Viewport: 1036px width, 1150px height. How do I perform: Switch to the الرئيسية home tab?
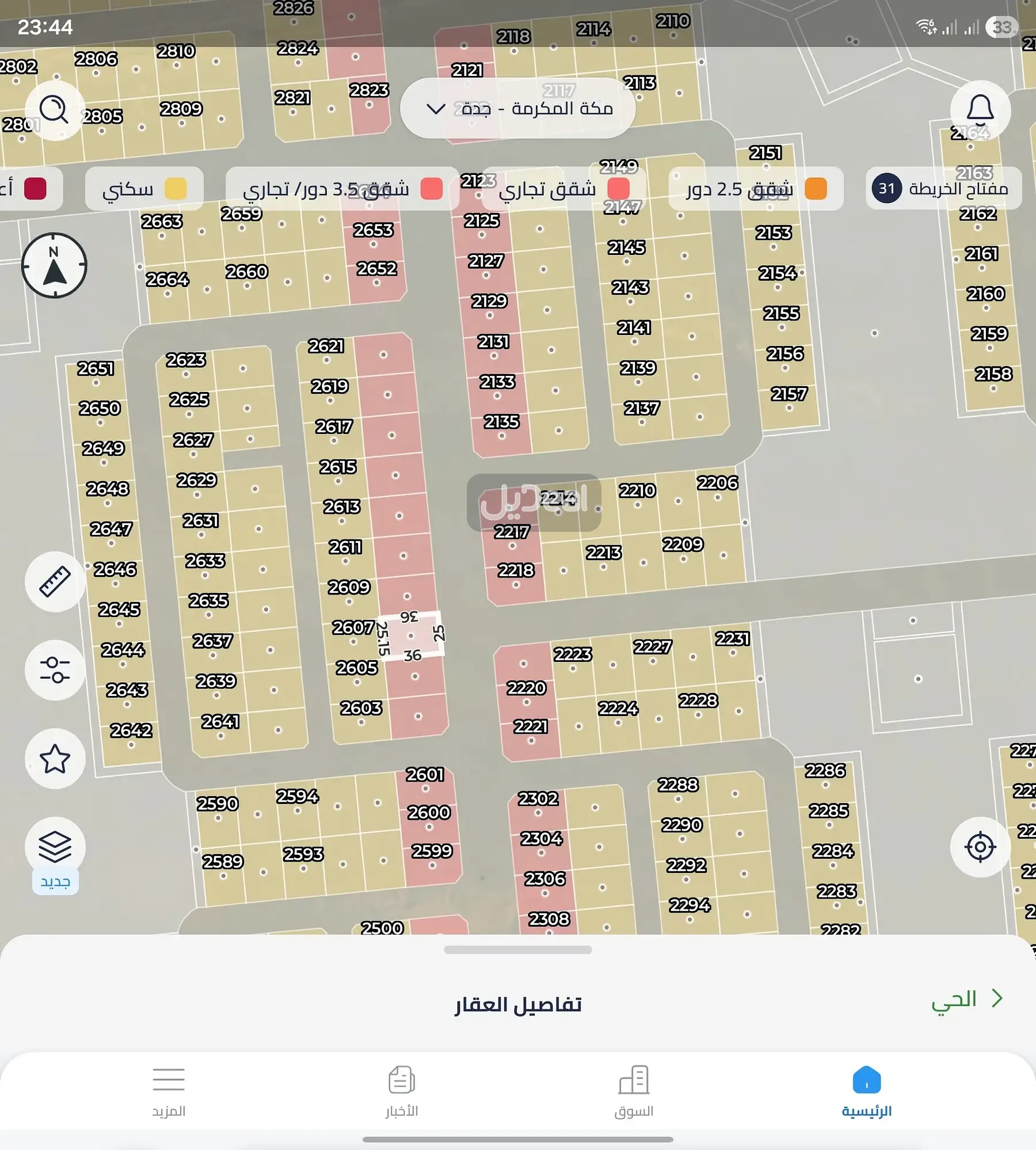point(866,1090)
